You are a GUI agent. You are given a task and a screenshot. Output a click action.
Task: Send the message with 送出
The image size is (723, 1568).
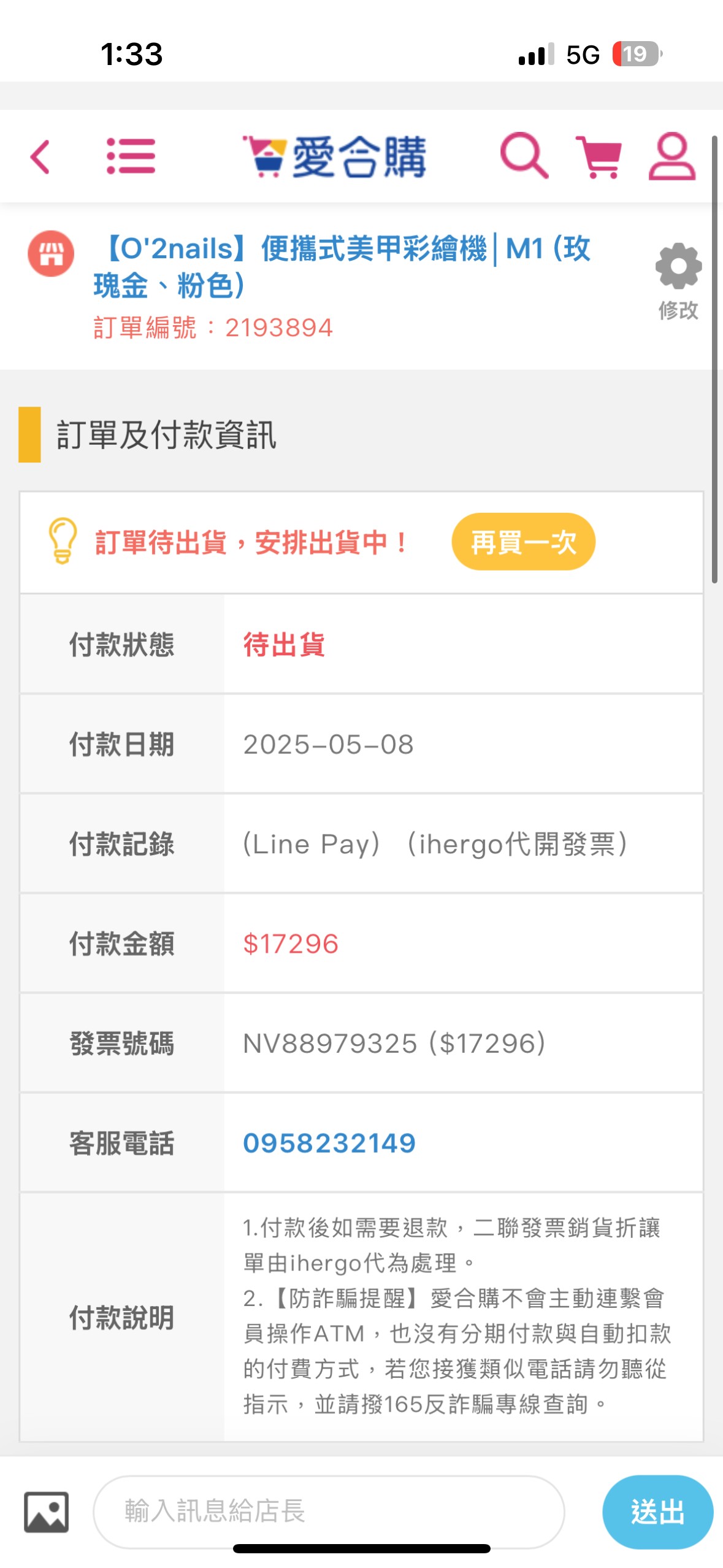(657, 1512)
